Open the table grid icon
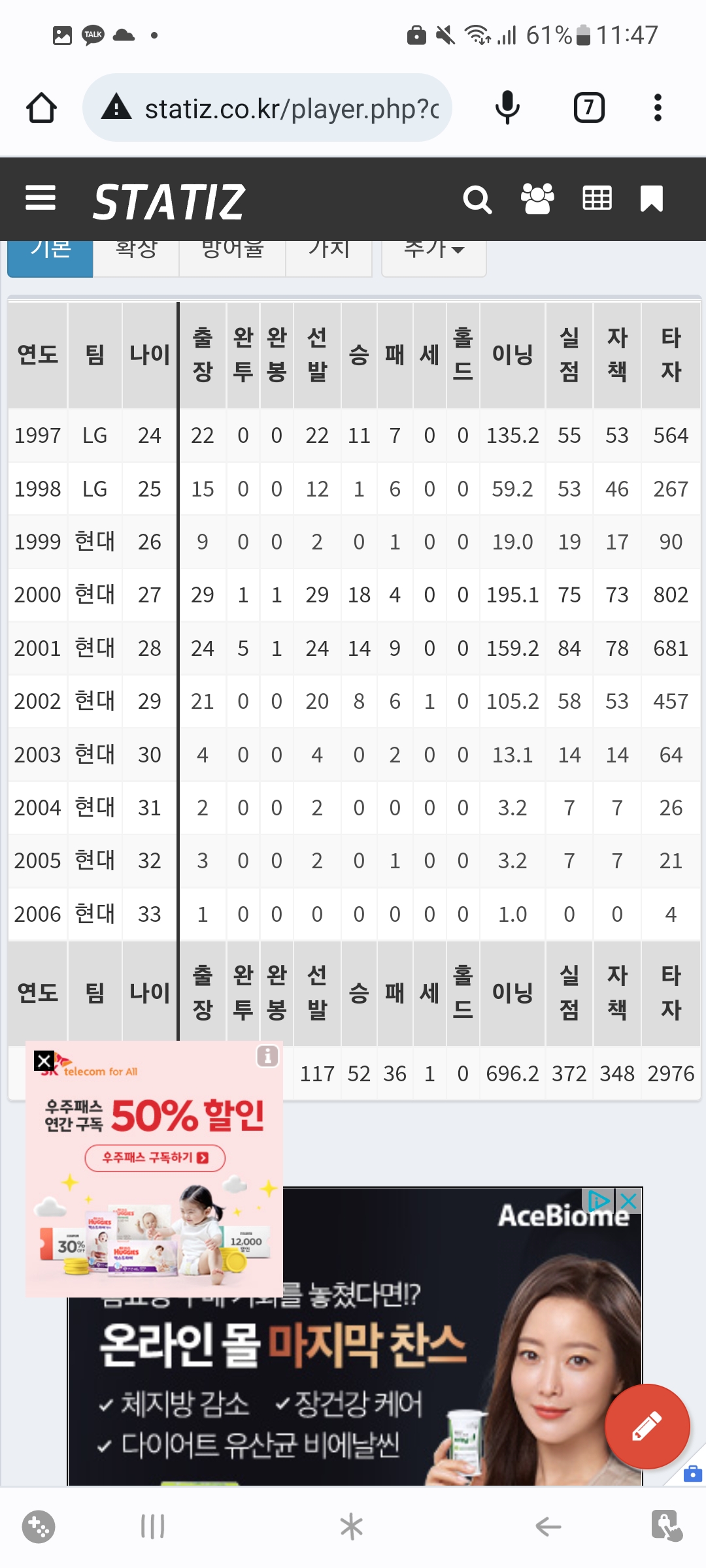The width and height of the screenshot is (706, 1568). click(597, 198)
